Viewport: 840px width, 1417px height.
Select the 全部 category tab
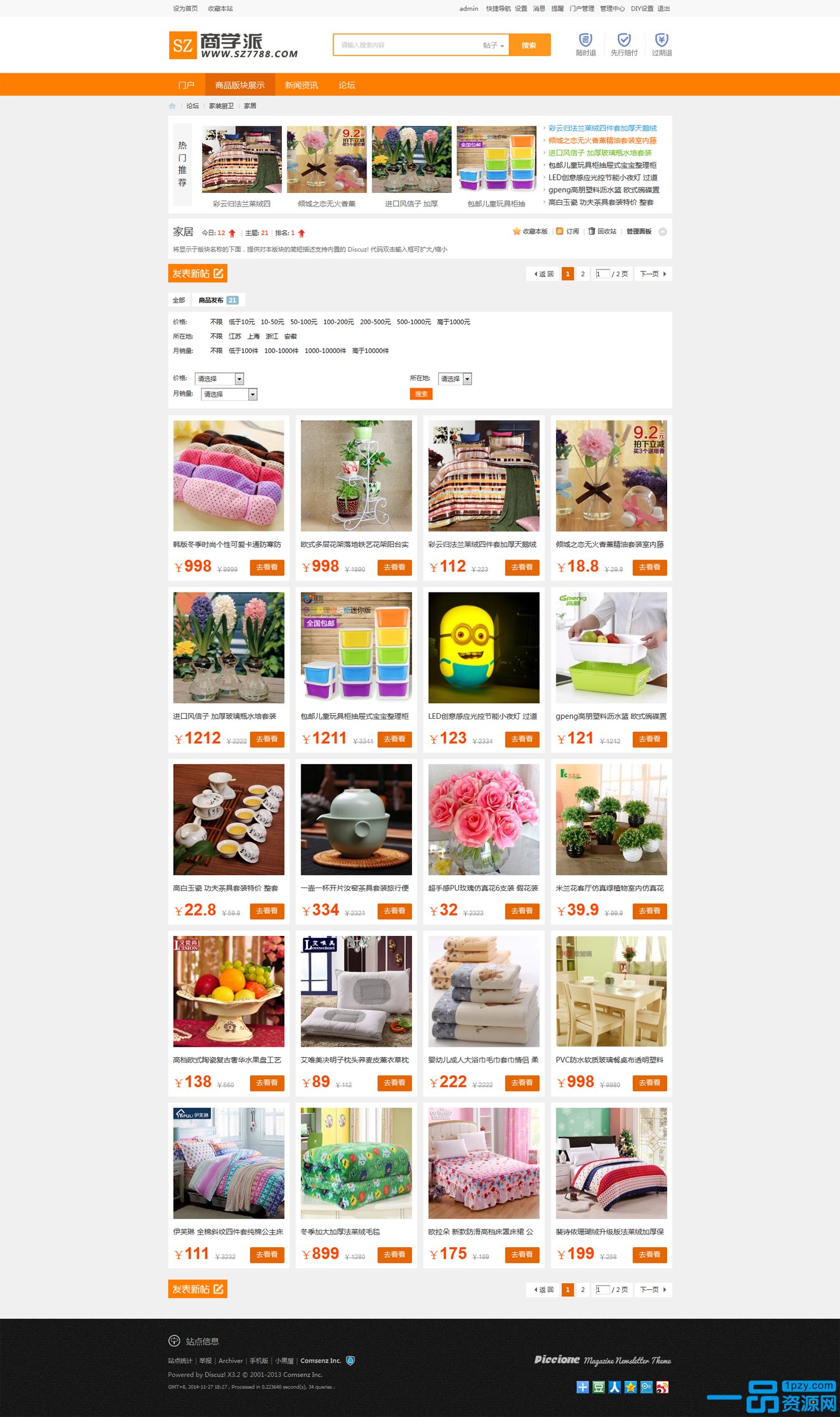[x=179, y=300]
